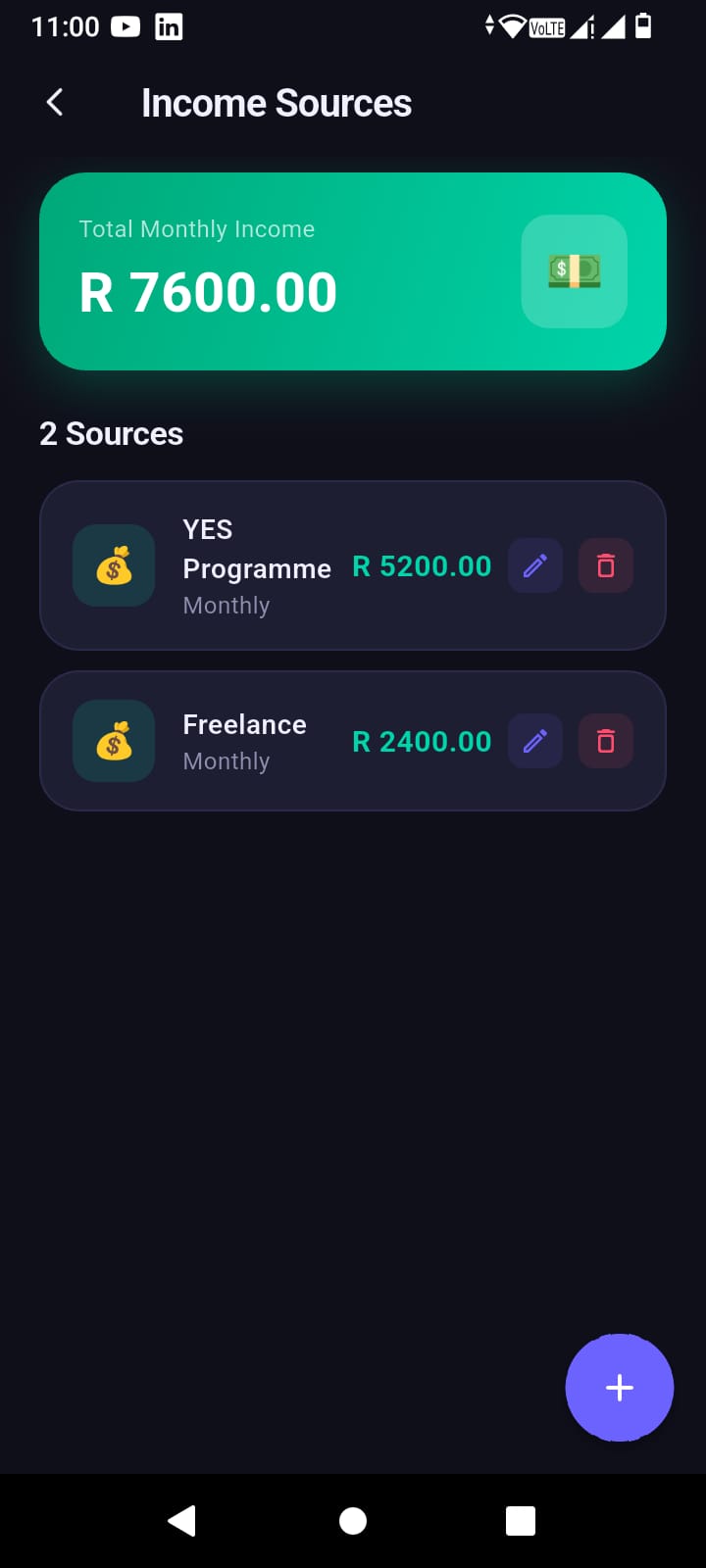The width and height of the screenshot is (706, 1568).
Task: Tap the back arrow to leave Income Sources
Action: tap(54, 102)
